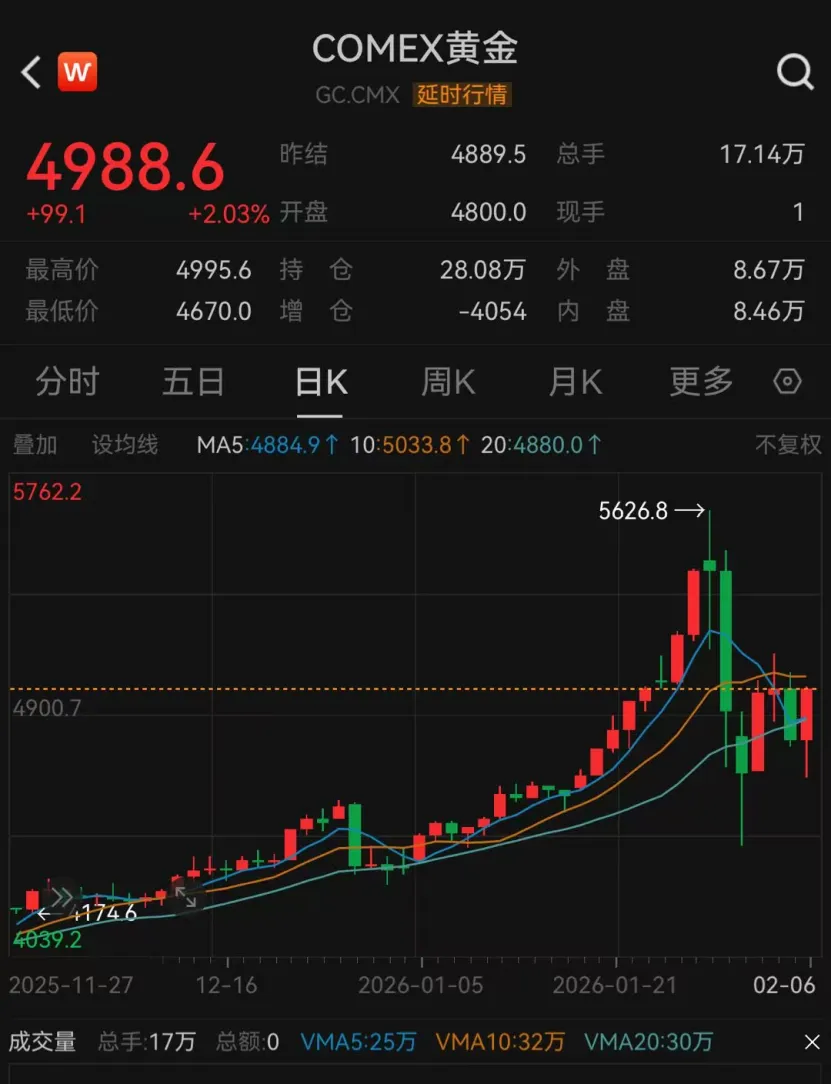Switch to the 月K tab
Screen dimensions: 831x1084
(x=575, y=382)
